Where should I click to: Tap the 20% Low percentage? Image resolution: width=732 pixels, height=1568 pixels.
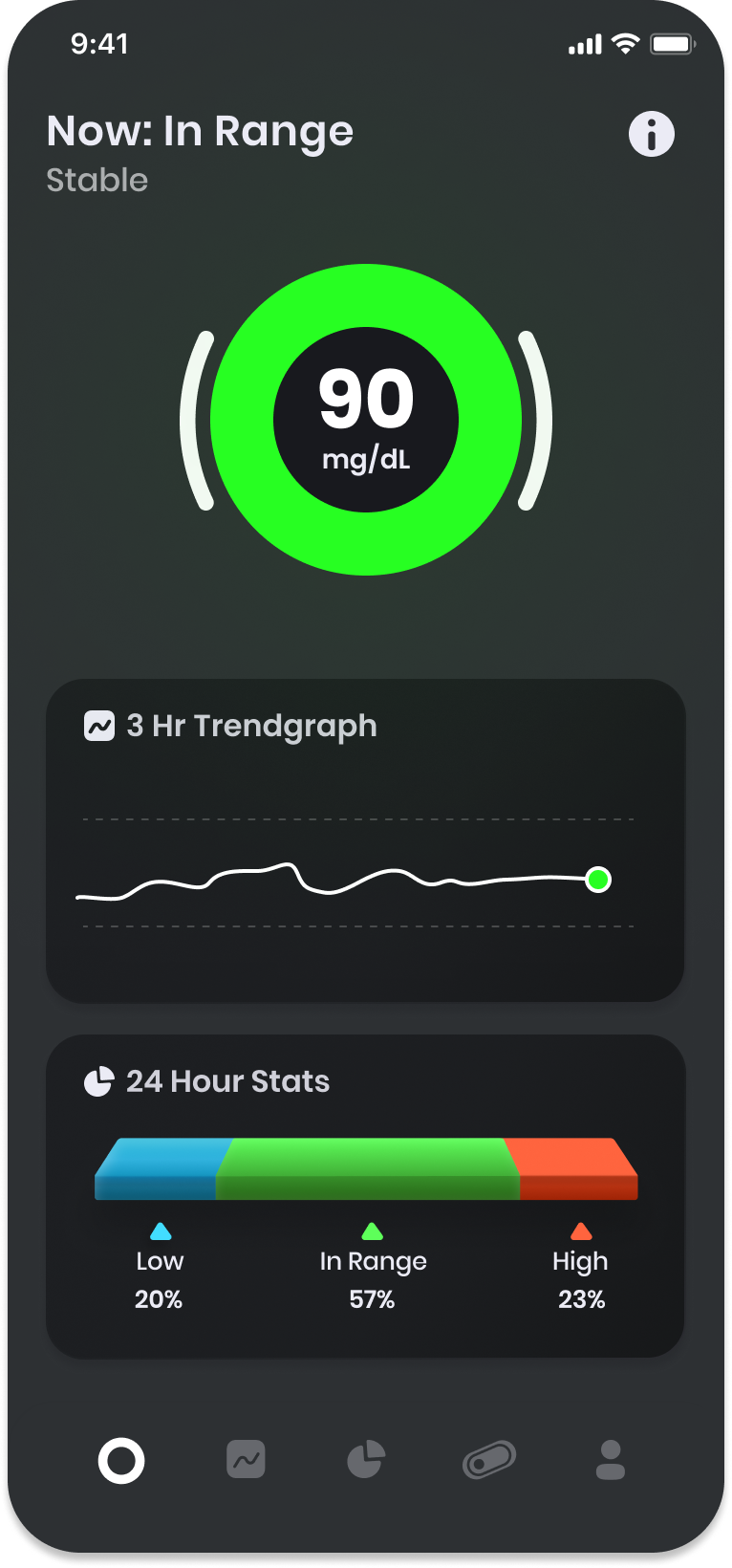(x=159, y=1299)
